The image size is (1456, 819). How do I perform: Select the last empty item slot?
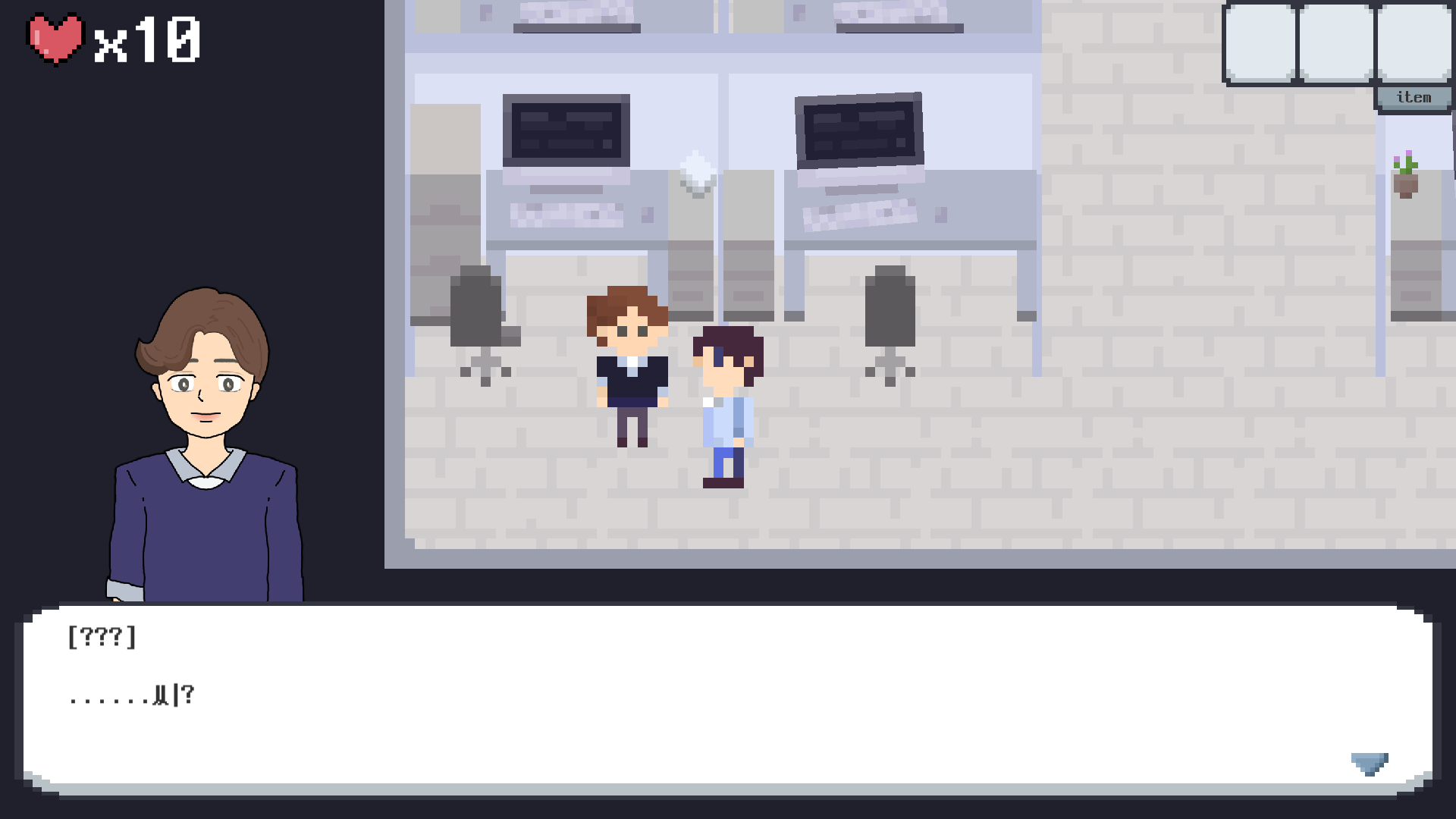click(x=1414, y=42)
